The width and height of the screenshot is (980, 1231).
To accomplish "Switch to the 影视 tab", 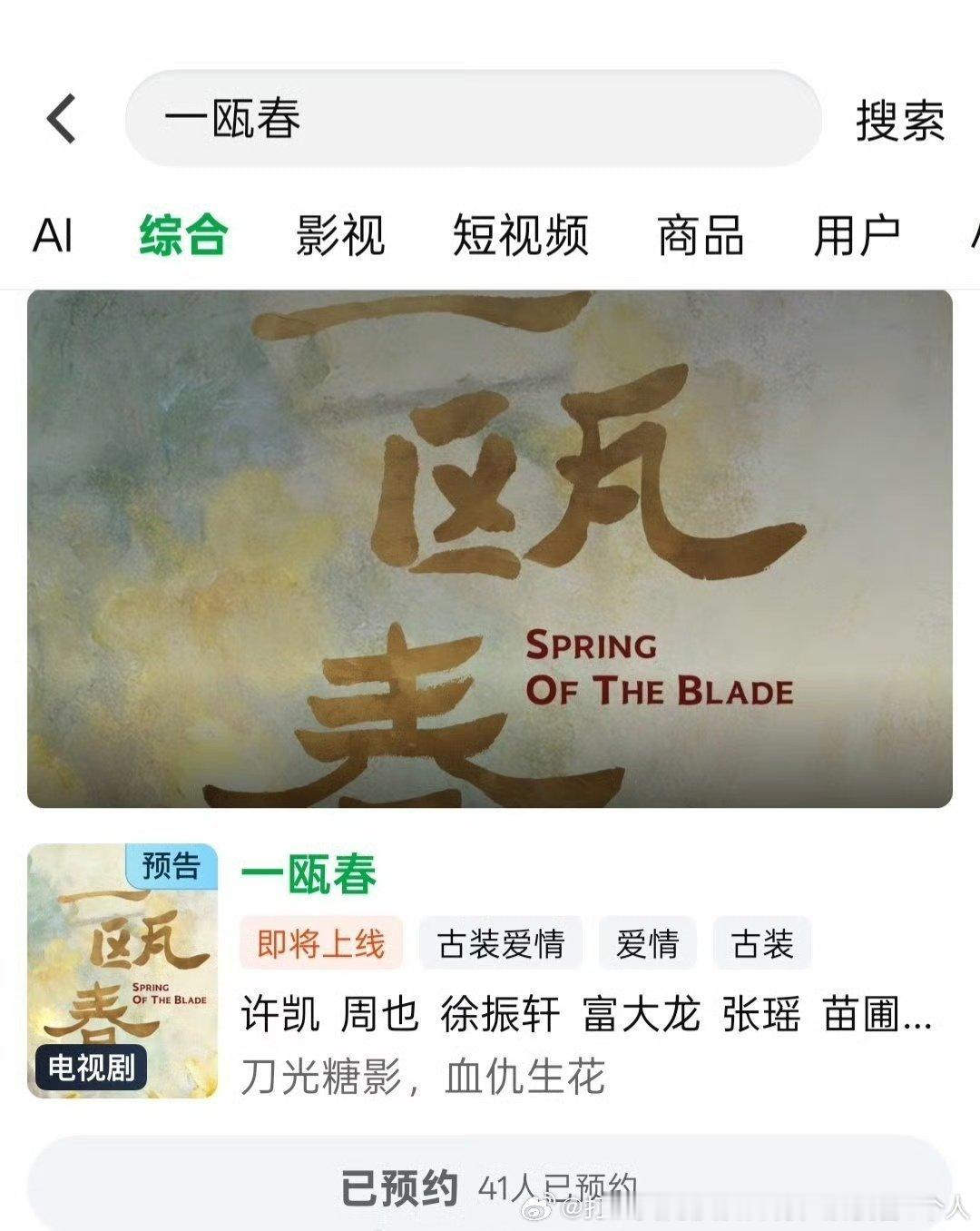I will (340, 236).
